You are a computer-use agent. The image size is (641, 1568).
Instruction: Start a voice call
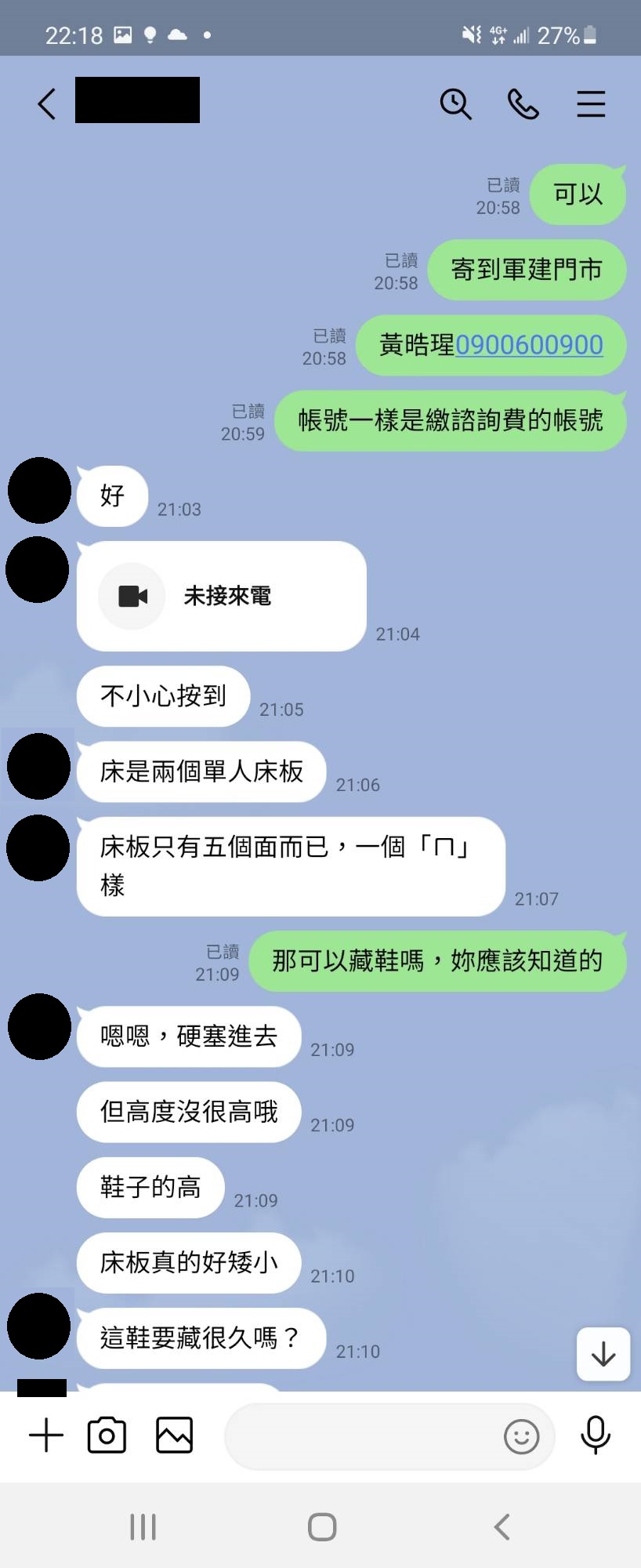pos(523,103)
